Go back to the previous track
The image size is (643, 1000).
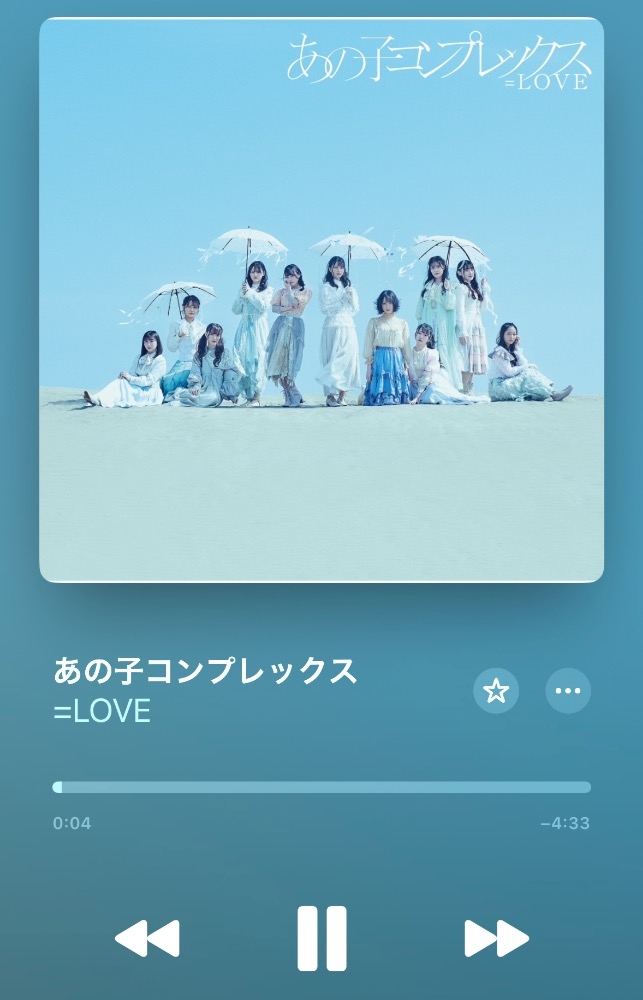tap(147, 938)
